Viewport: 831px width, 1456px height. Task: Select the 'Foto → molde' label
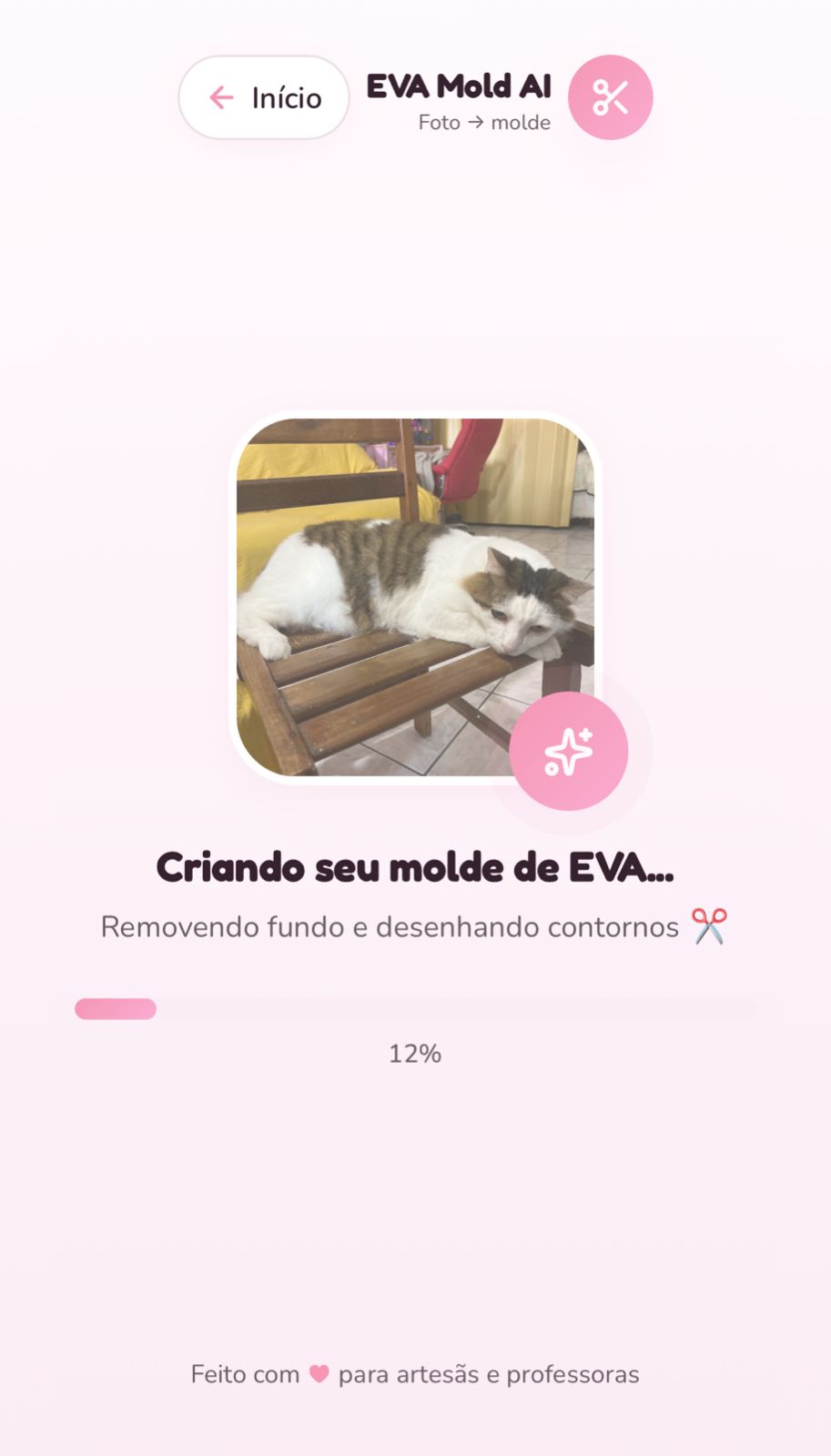point(483,122)
